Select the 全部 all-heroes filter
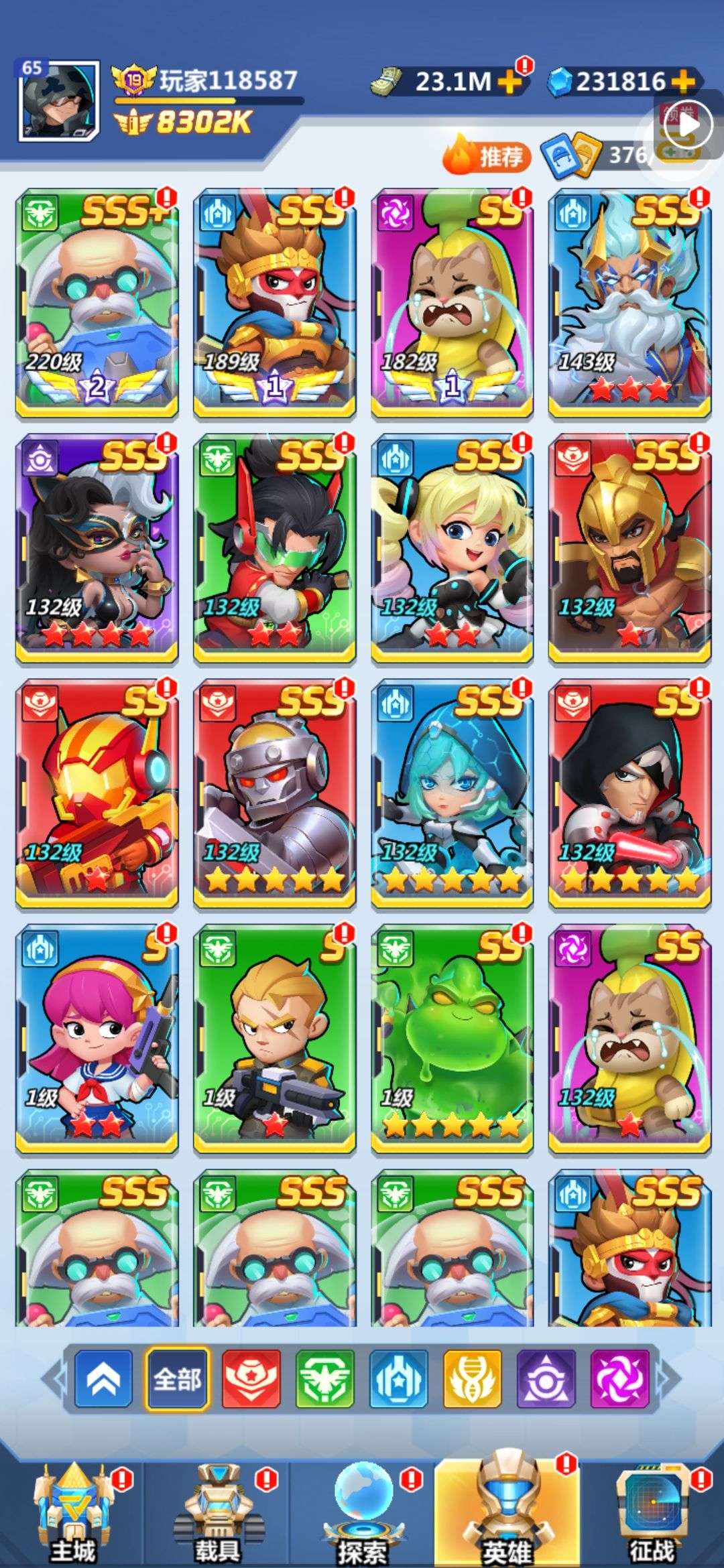724x1568 pixels. [x=178, y=1379]
